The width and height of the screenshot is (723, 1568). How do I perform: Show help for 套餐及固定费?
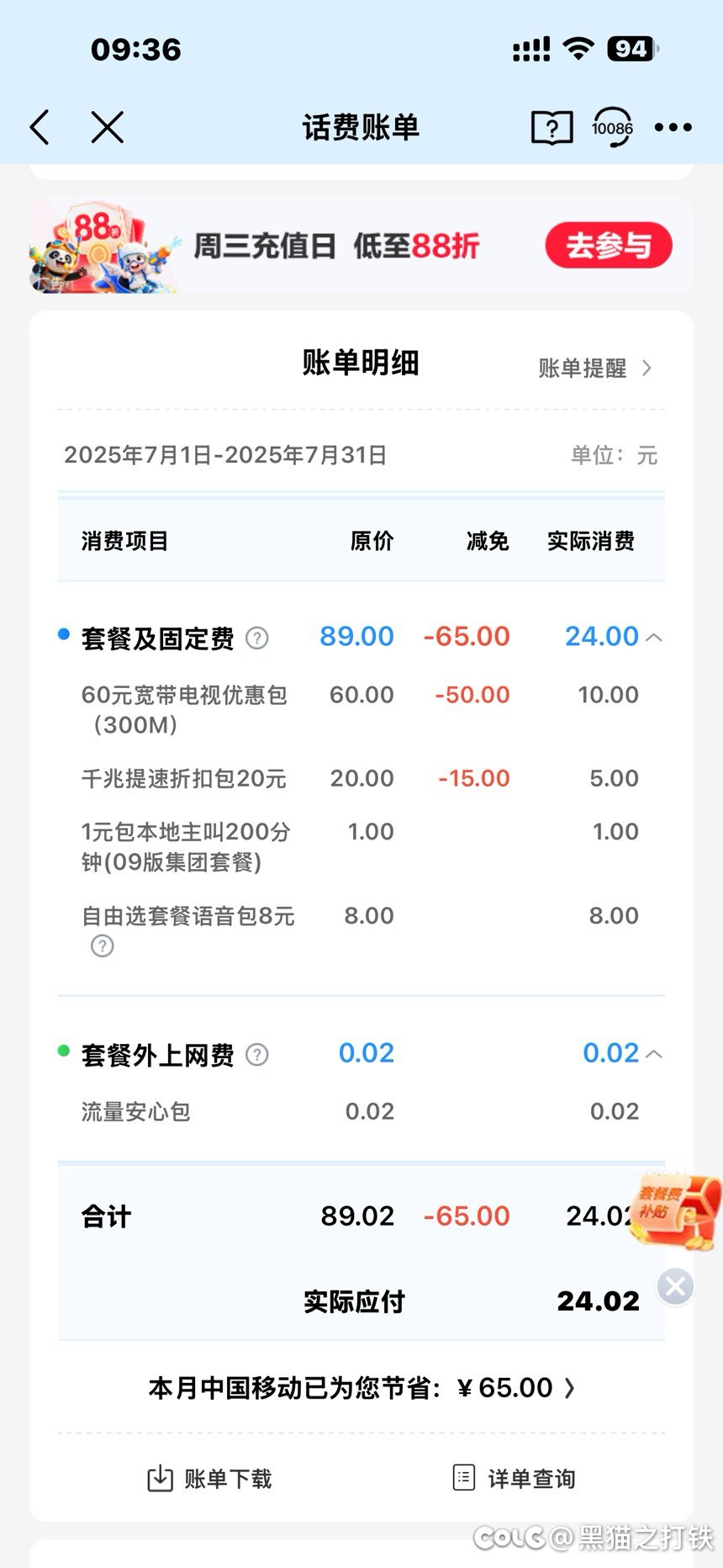coord(257,638)
